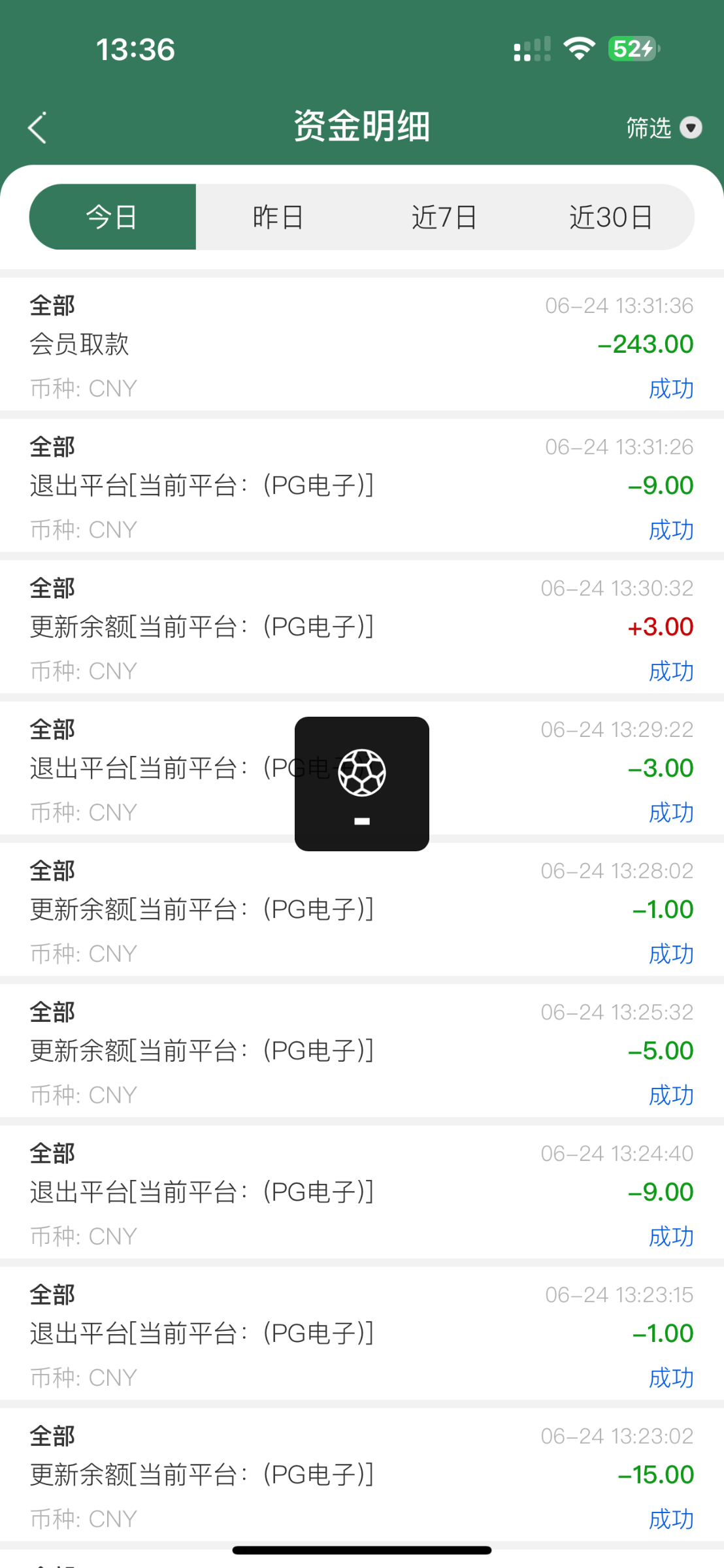This screenshot has height=1568, width=724.
Task: Go back using the arrow icon
Action: pyautogui.click(x=38, y=127)
